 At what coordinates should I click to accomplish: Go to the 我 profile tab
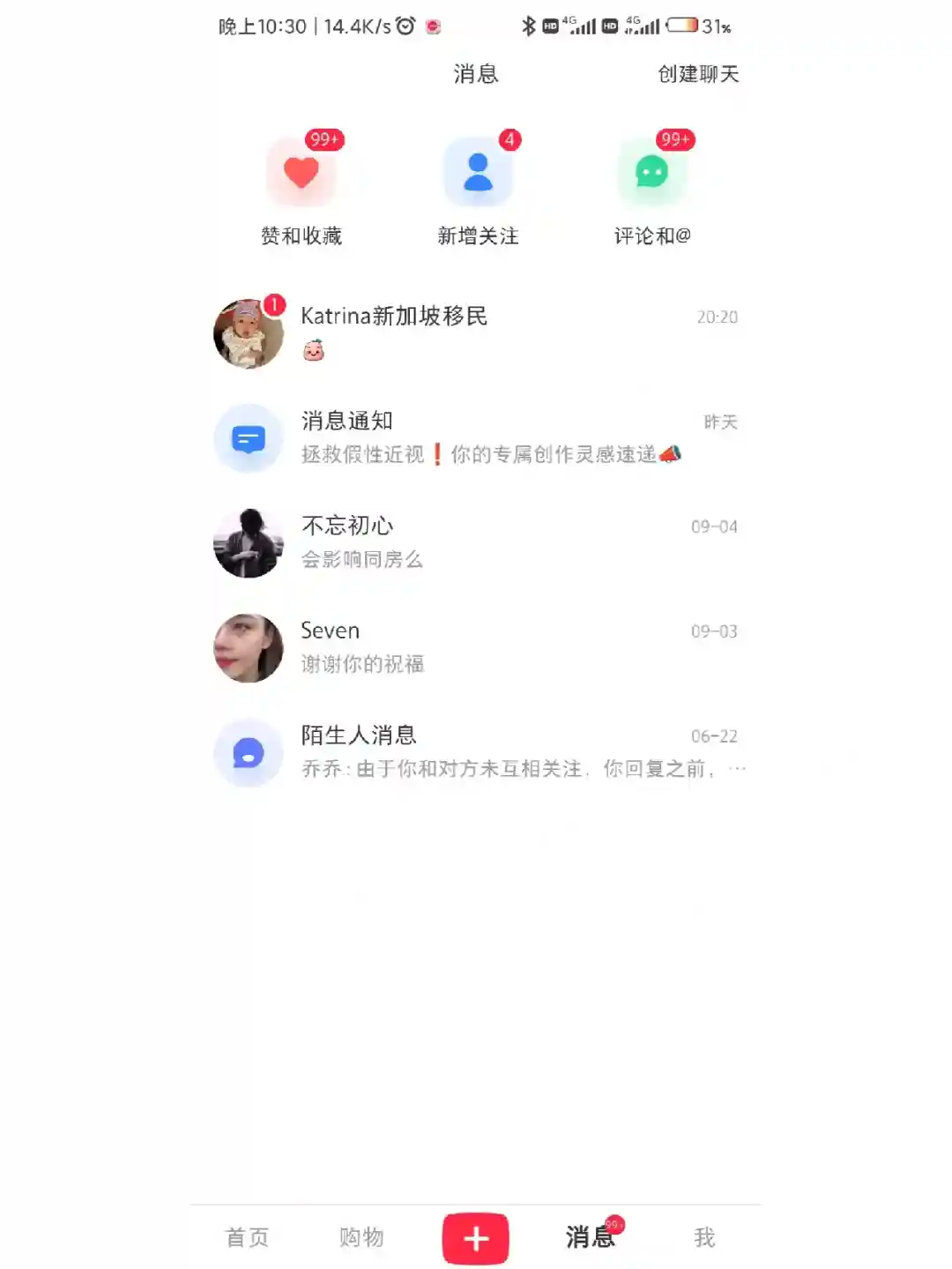point(704,1237)
